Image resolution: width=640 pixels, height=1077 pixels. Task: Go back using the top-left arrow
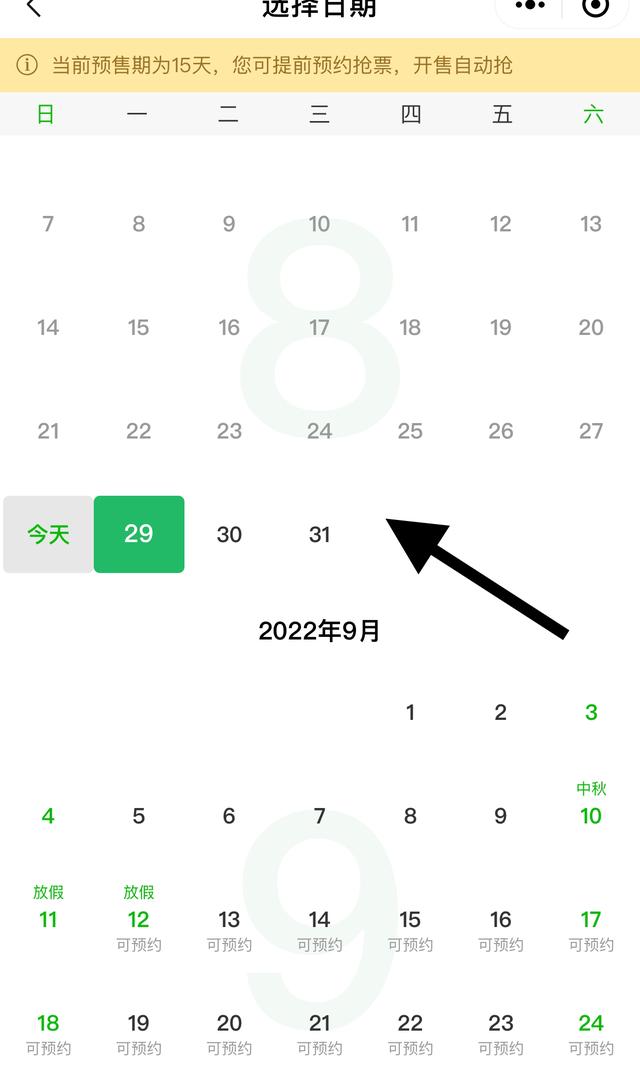tap(33, 8)
